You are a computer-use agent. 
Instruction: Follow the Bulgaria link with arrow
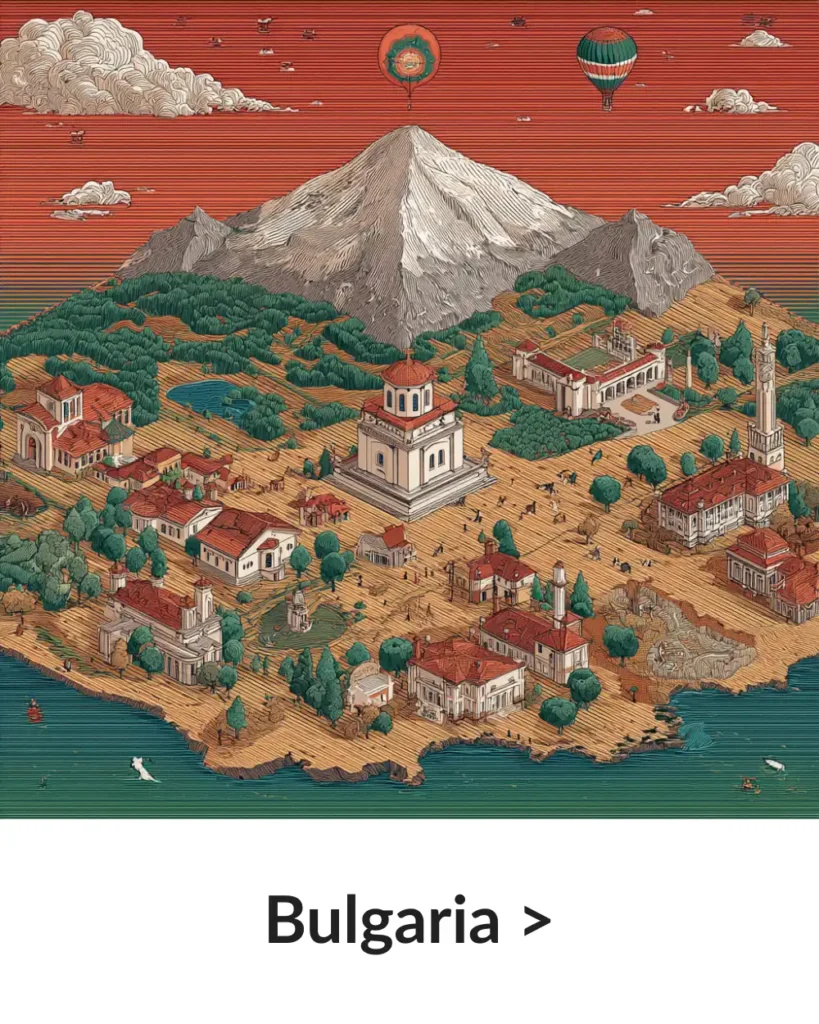click(x=409, y=921)
